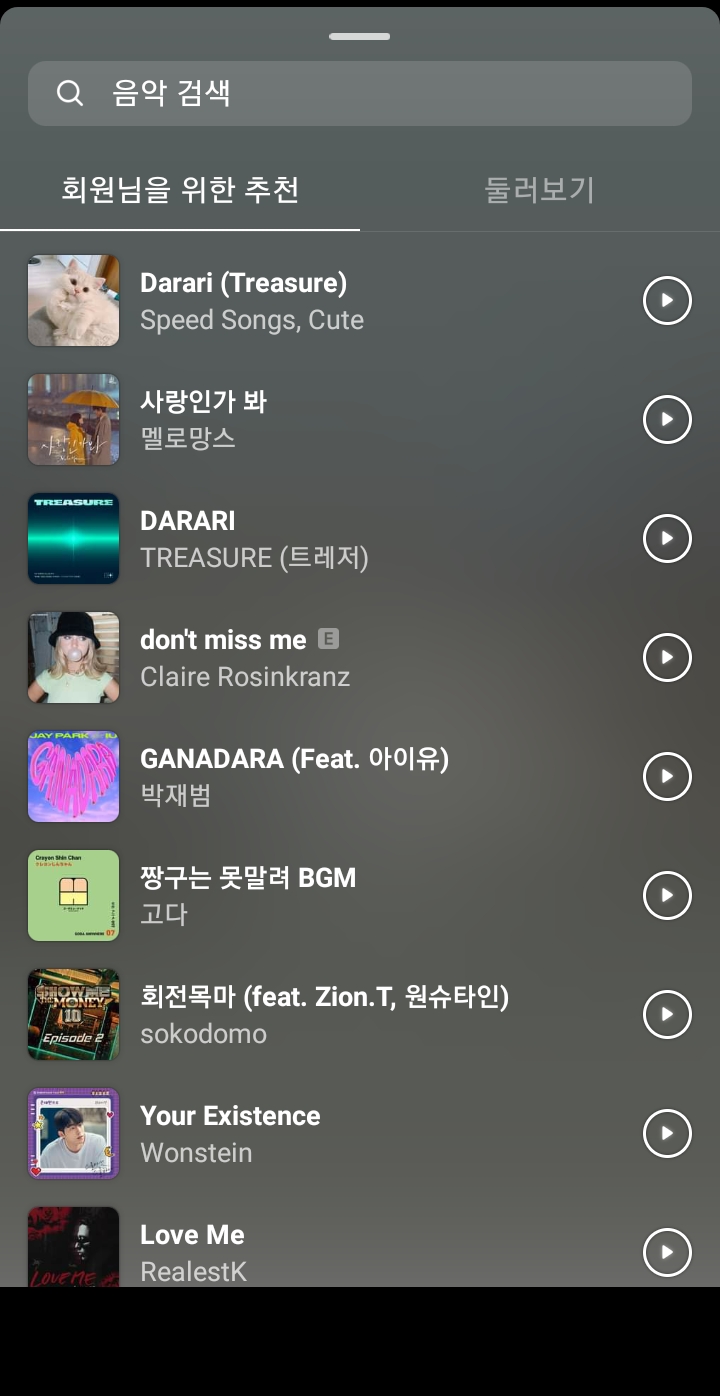The width and height of the screenshot is (720, 1396).
Task: Open the 음악 검색 search field
Action: 360,94
